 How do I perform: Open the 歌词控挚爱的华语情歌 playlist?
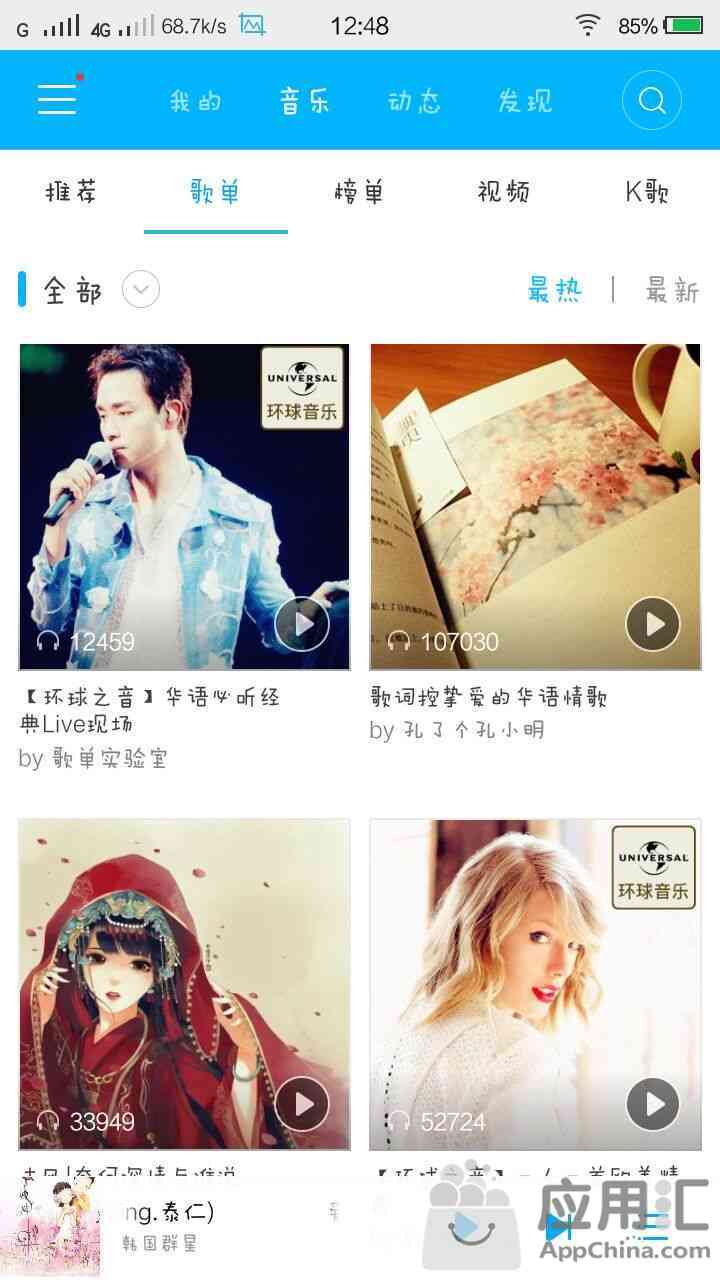click(535, 506)
